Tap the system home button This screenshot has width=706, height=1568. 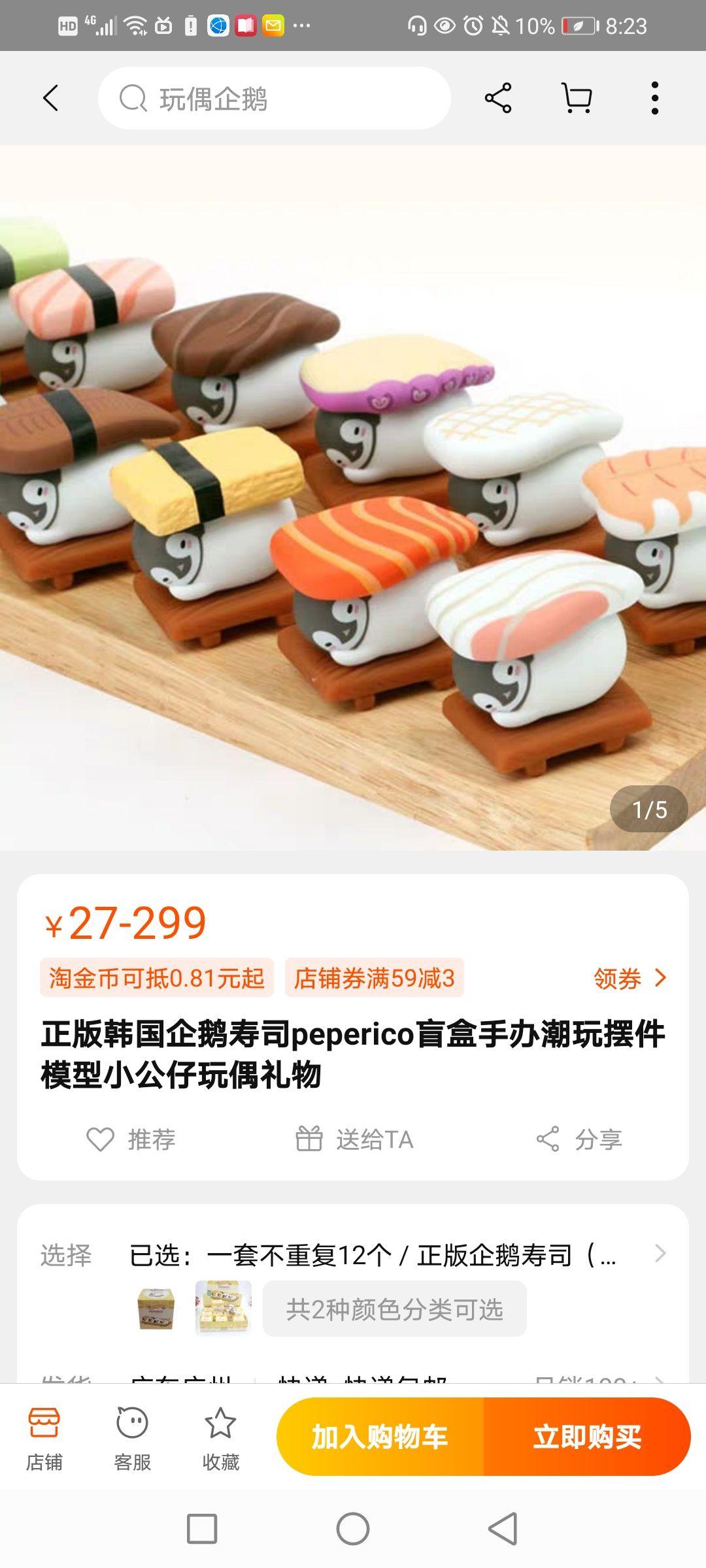coord(353,1529)
